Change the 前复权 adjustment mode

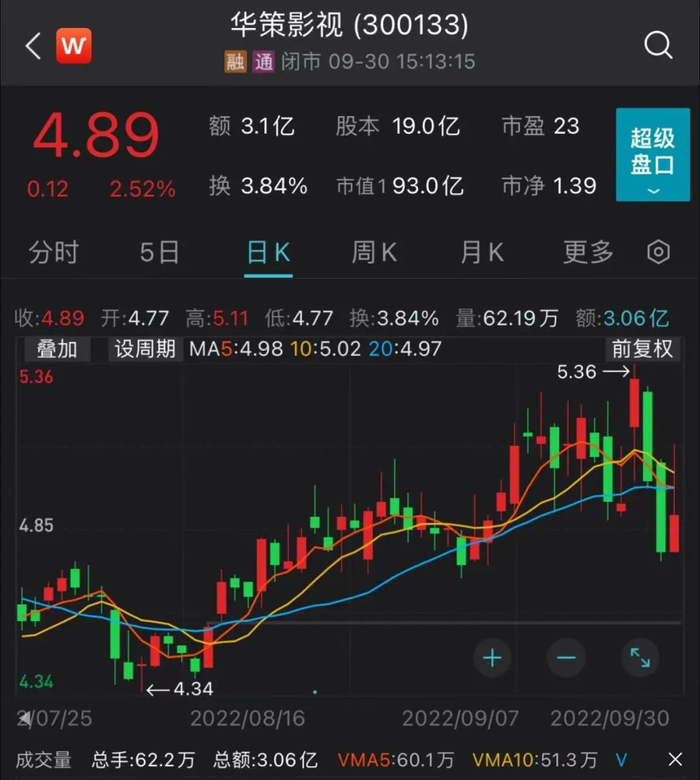click(643, 349)
